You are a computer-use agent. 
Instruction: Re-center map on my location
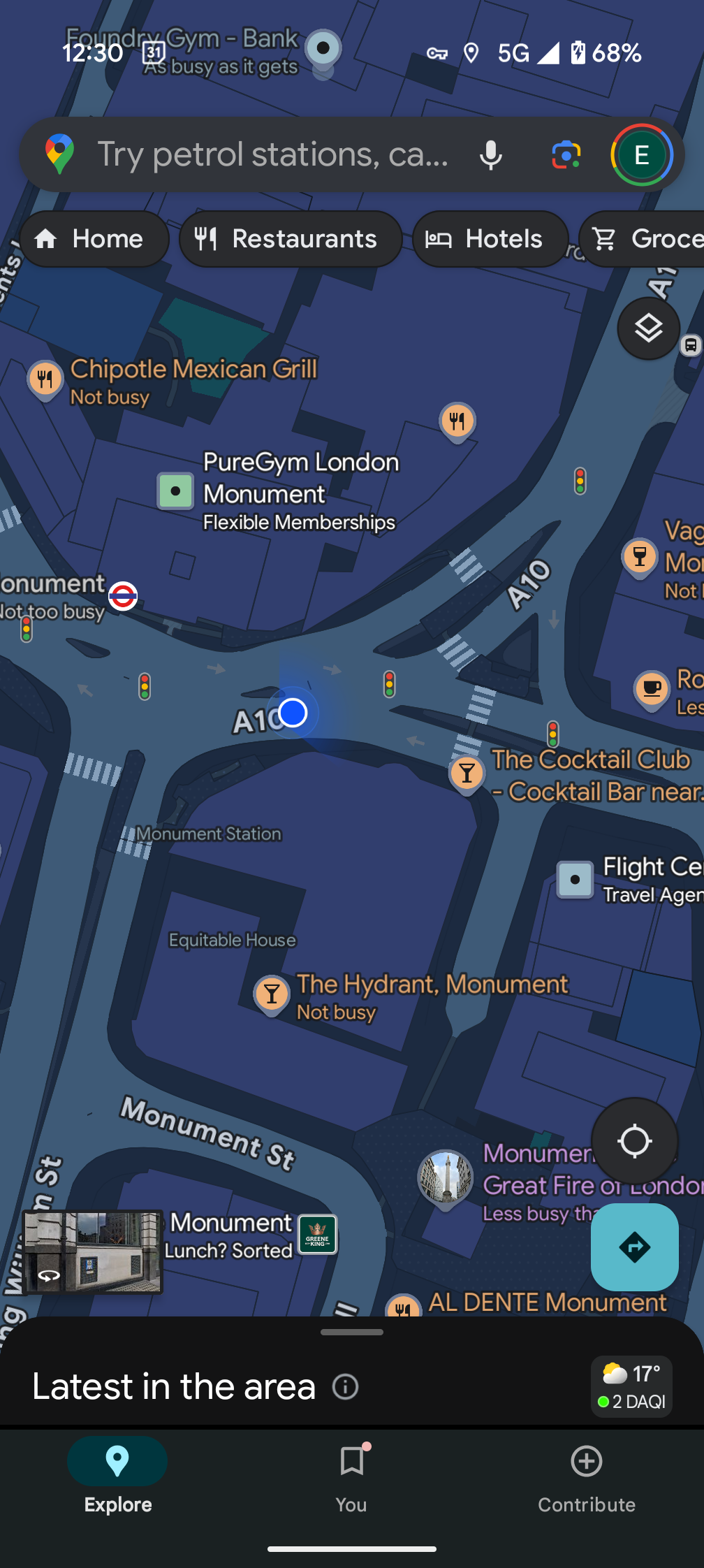[635, 1141]
